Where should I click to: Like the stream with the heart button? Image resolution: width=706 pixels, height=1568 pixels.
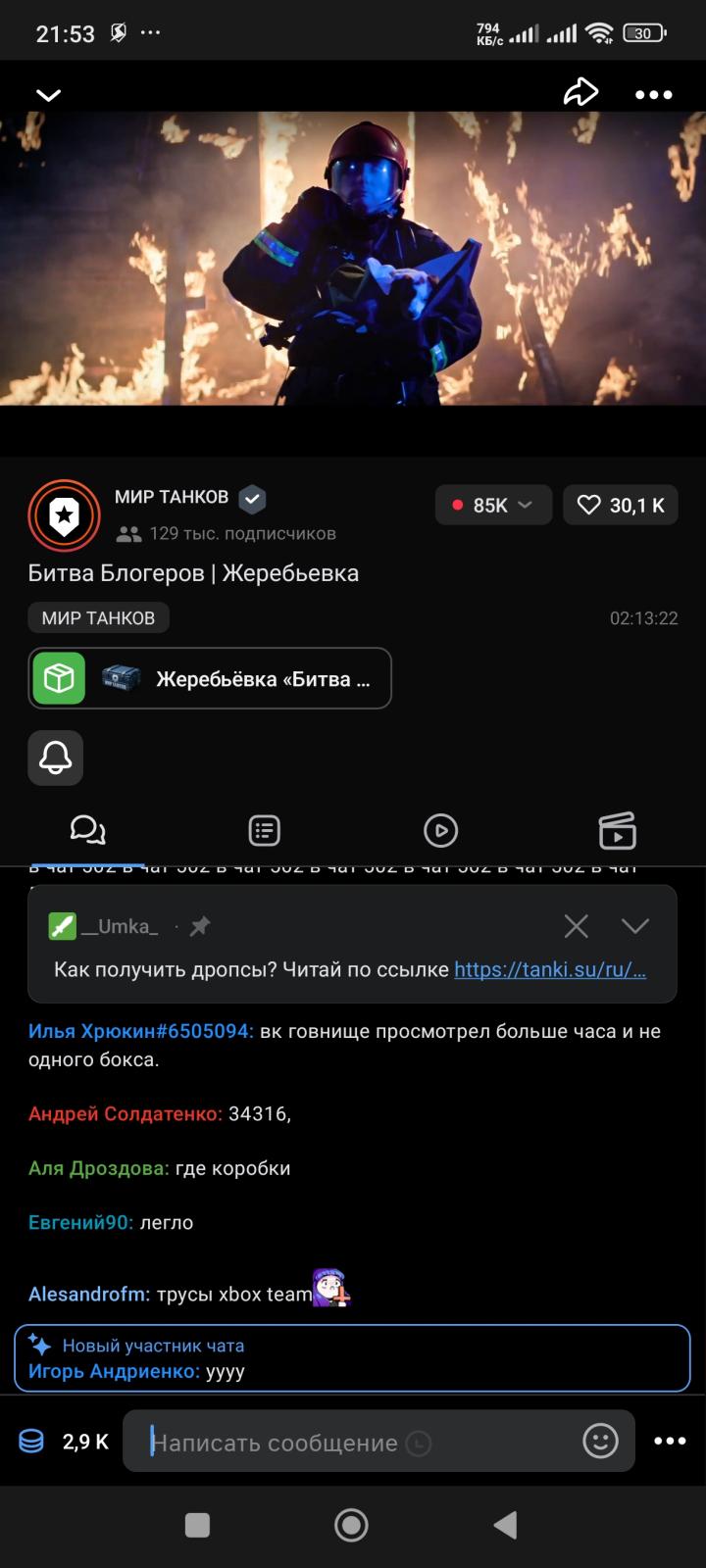tap(620, 506)
